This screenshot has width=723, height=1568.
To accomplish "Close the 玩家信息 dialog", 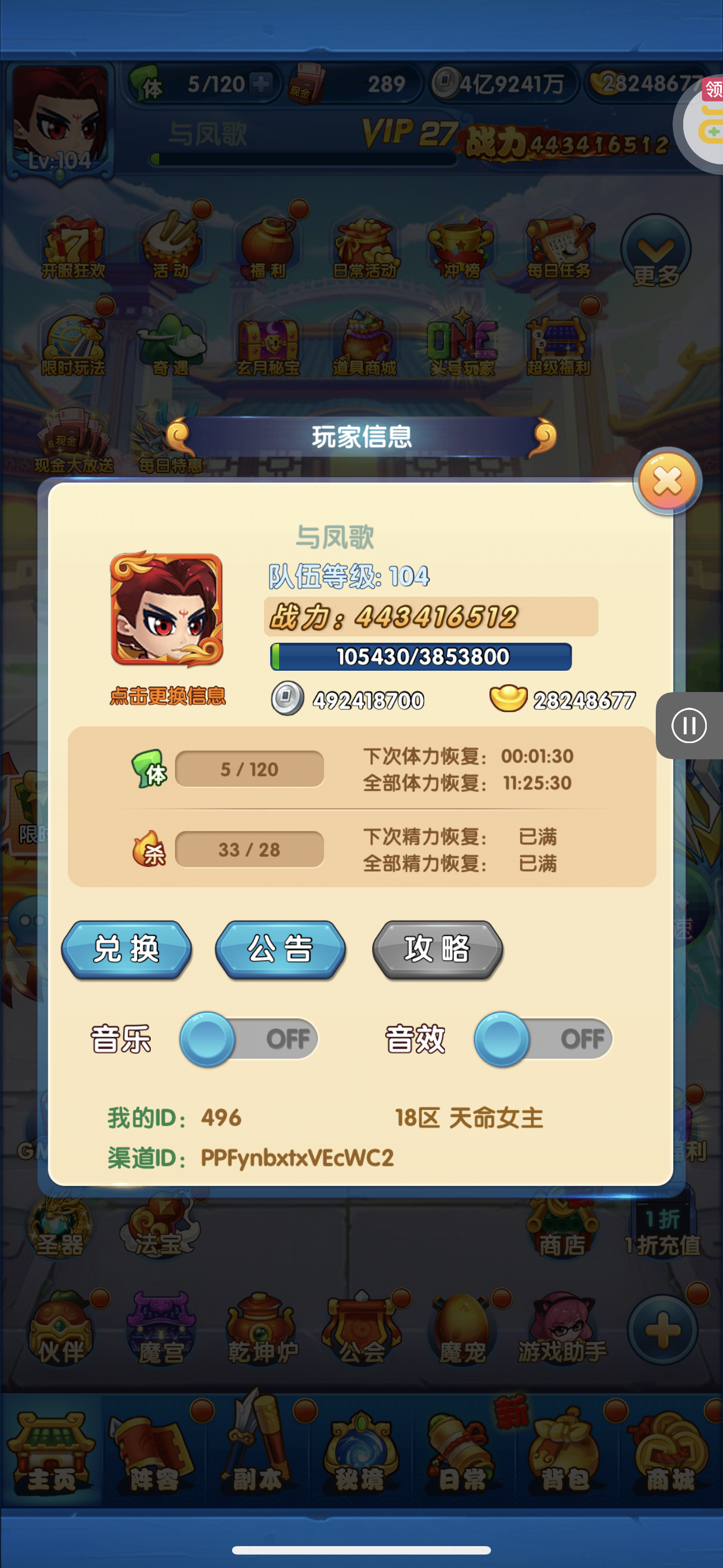I will pos(668,482).
